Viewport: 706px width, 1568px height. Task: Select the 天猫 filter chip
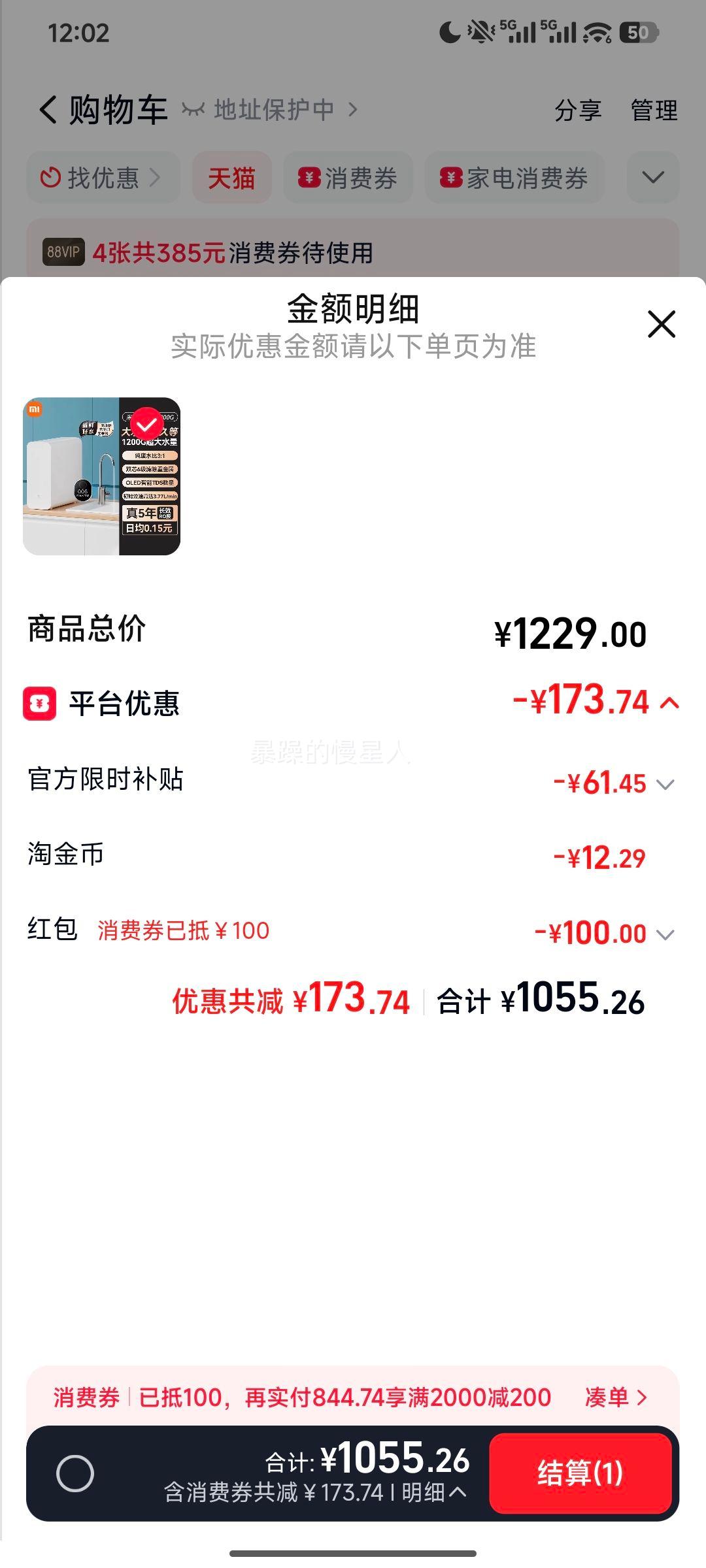(x=232, y=176)
